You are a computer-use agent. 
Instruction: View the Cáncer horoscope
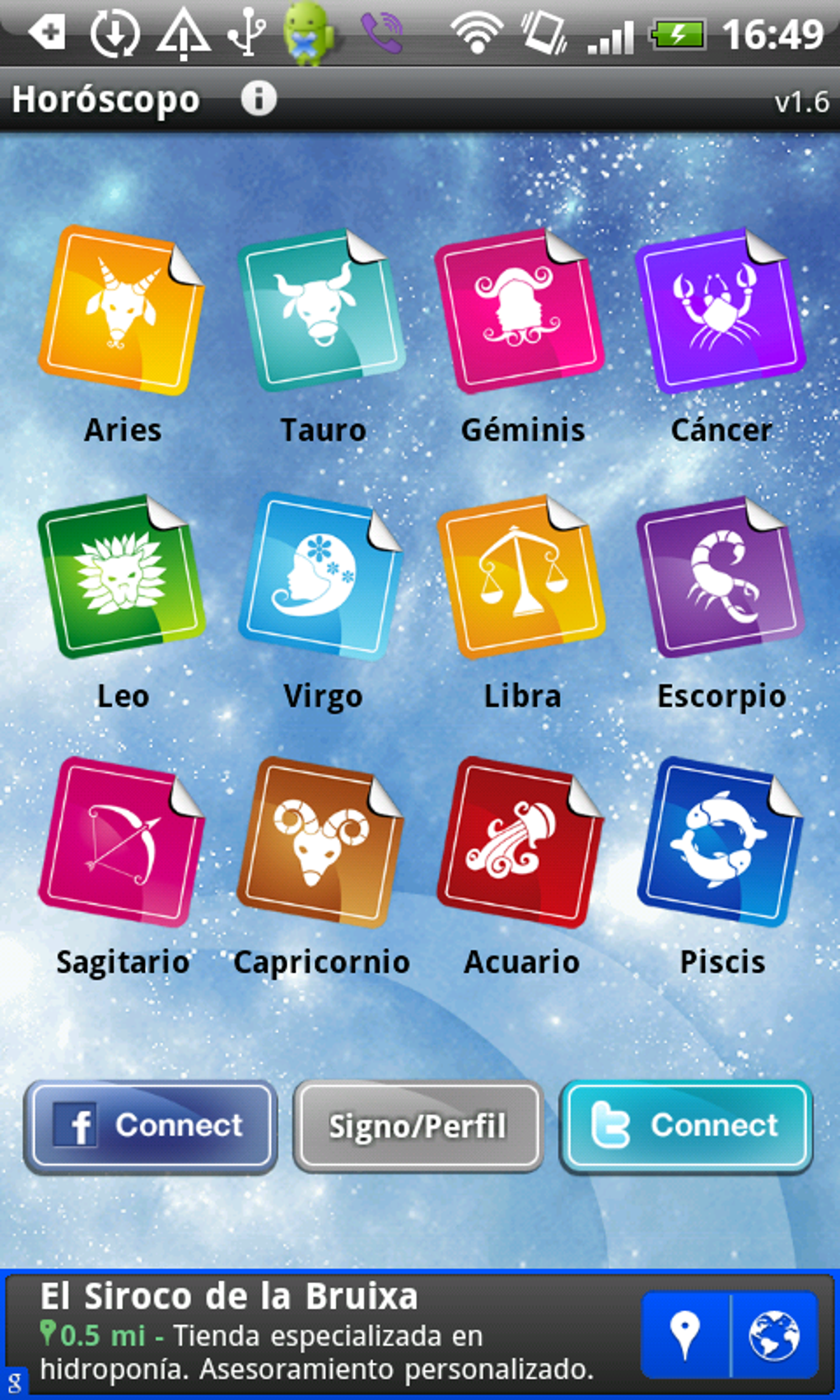(x=720, y=311)
